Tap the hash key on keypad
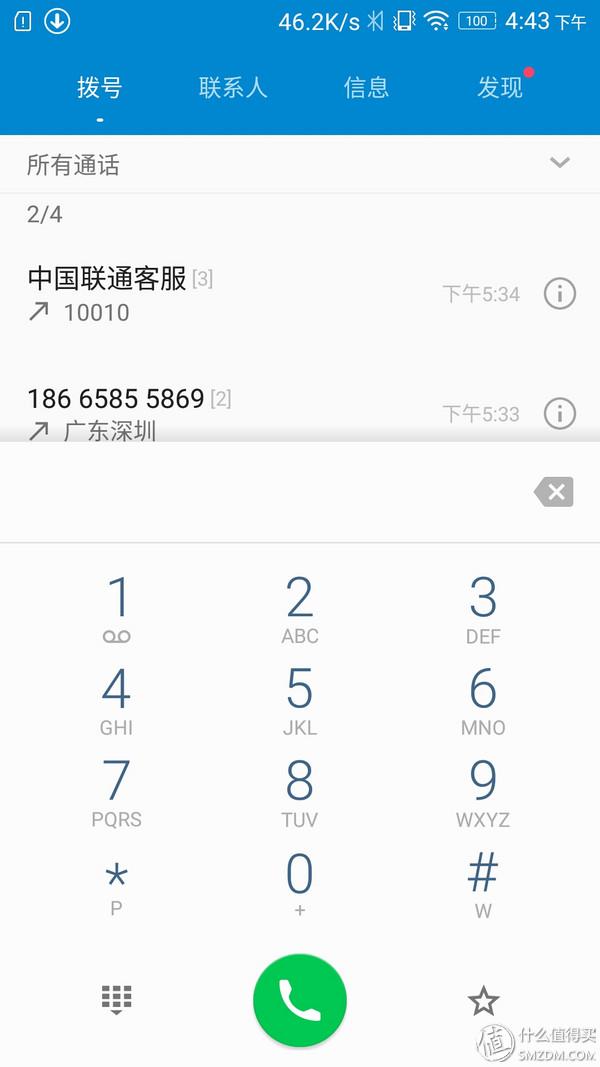This screenshot has width=600, height=1067. (x=483, y=882)
